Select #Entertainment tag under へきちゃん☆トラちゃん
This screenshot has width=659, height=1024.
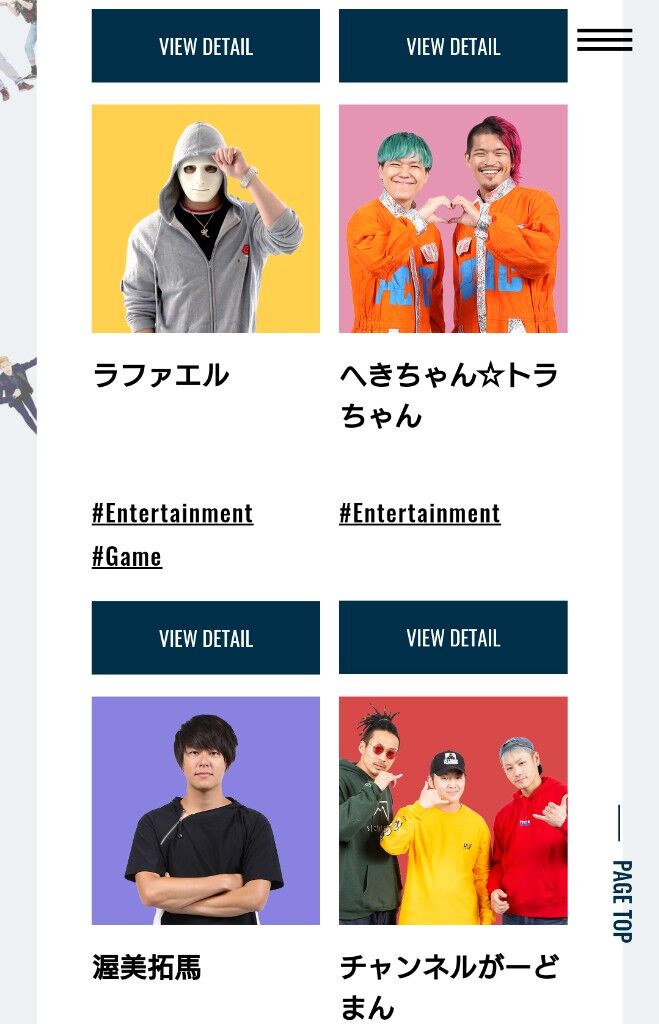[x=419, y=513]
